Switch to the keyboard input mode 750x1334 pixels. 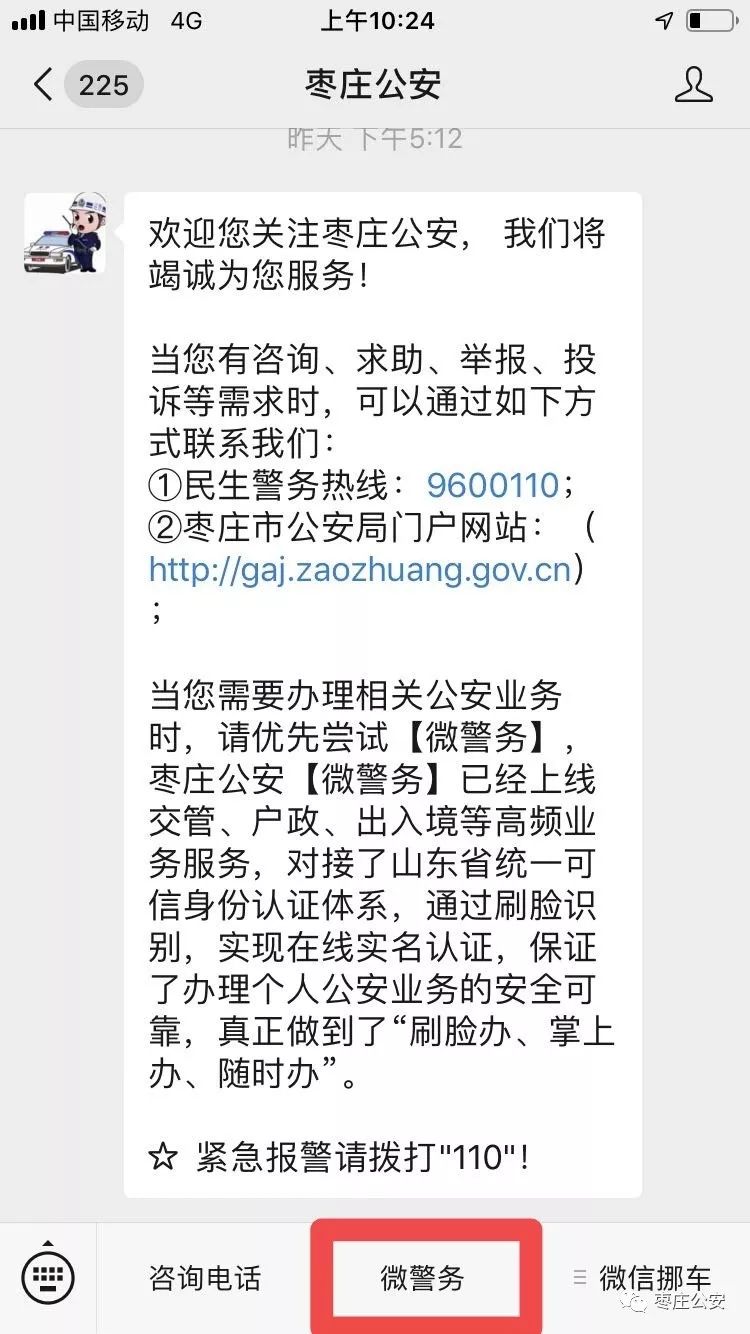[x=48, y=1277]
